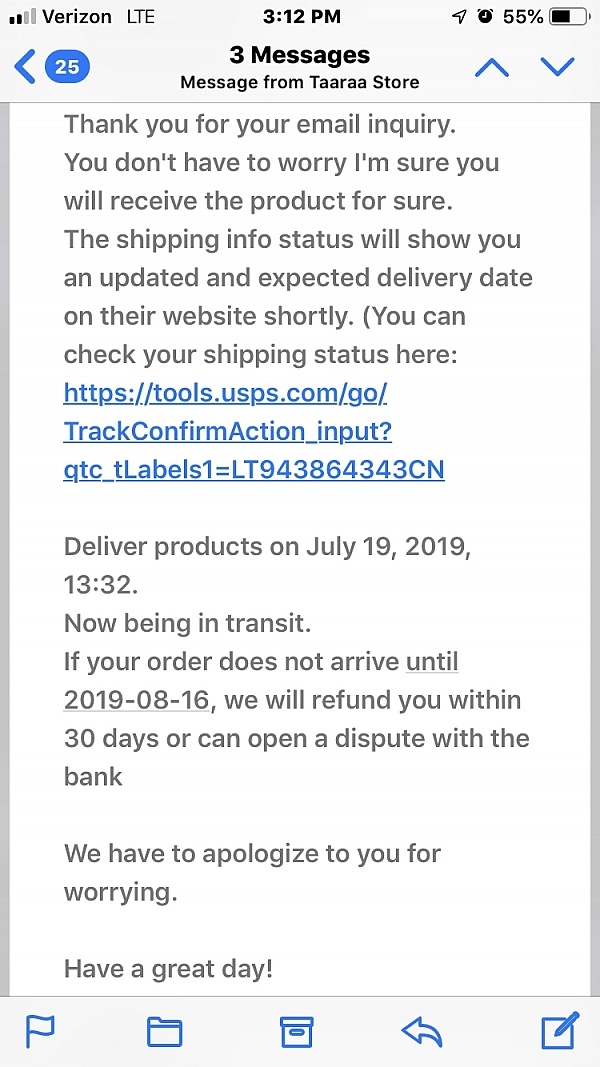
Task: Go back to the inbox list
Action: 50,67
